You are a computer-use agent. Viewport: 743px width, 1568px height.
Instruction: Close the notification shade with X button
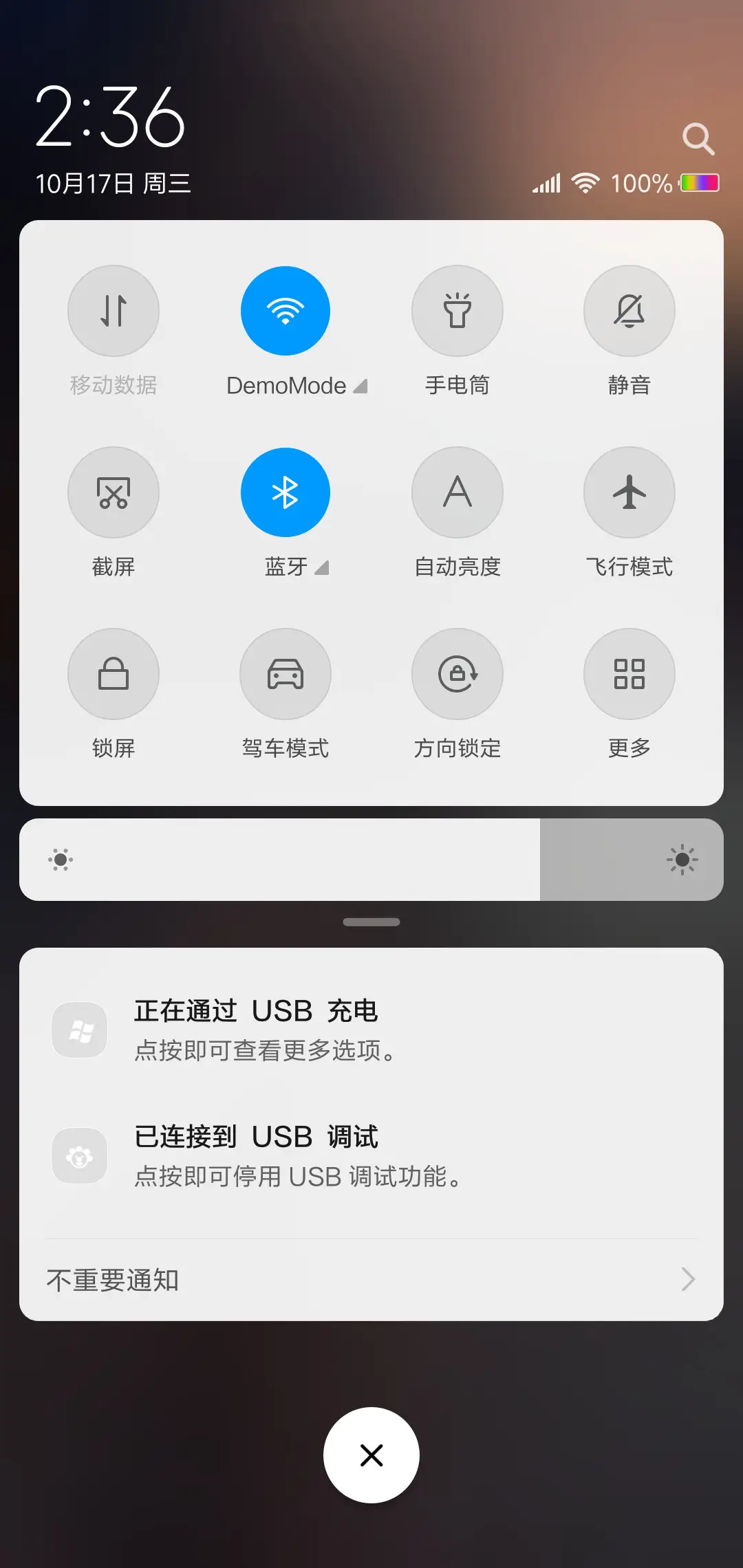pyautogui.click(x=371, y=1455)
